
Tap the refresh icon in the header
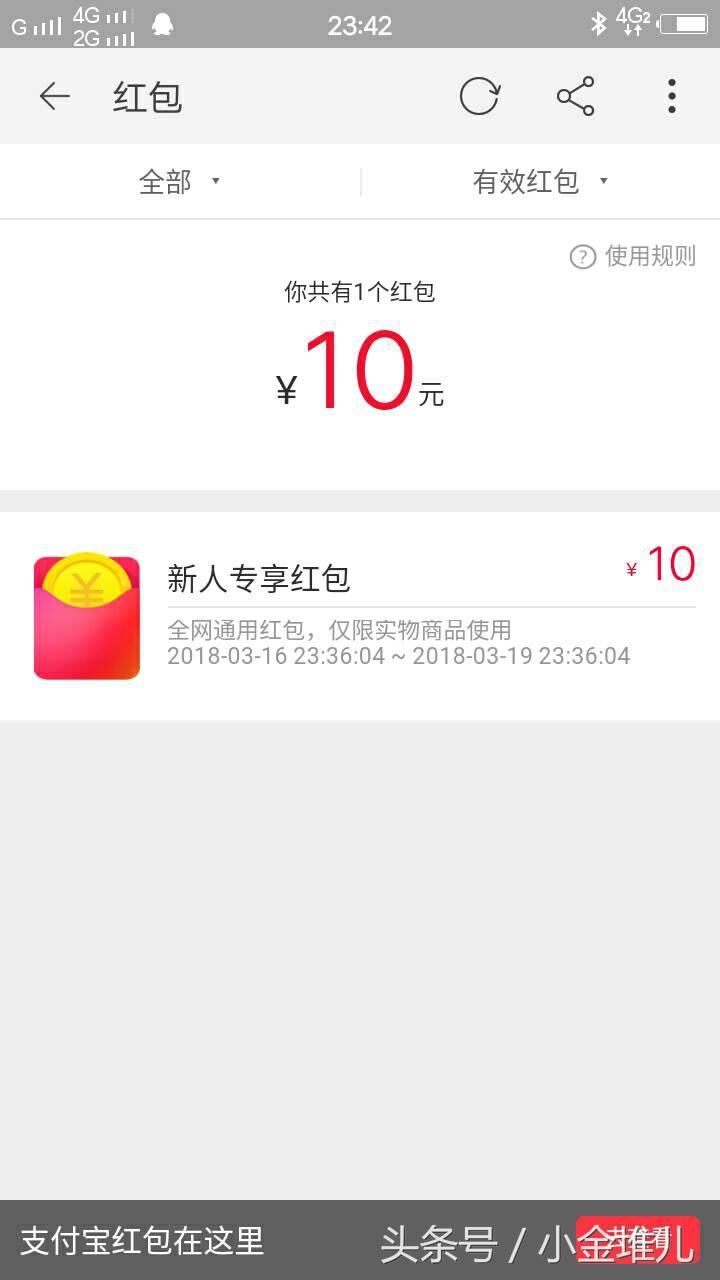click(478, 96)
